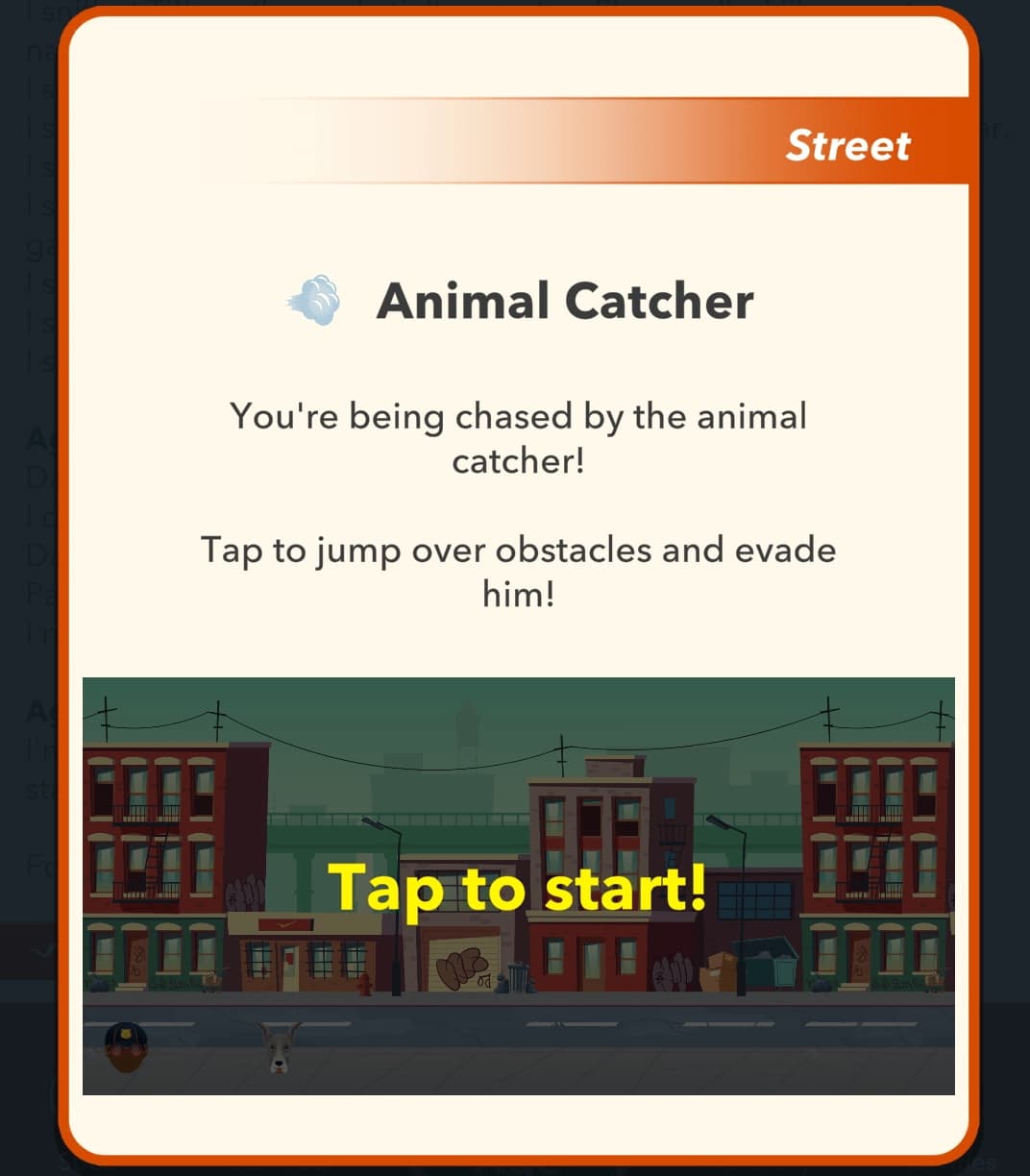Click the animal catcher's police cap
Viewport: 1030px width, 1176px height.
pos(126,1035)
